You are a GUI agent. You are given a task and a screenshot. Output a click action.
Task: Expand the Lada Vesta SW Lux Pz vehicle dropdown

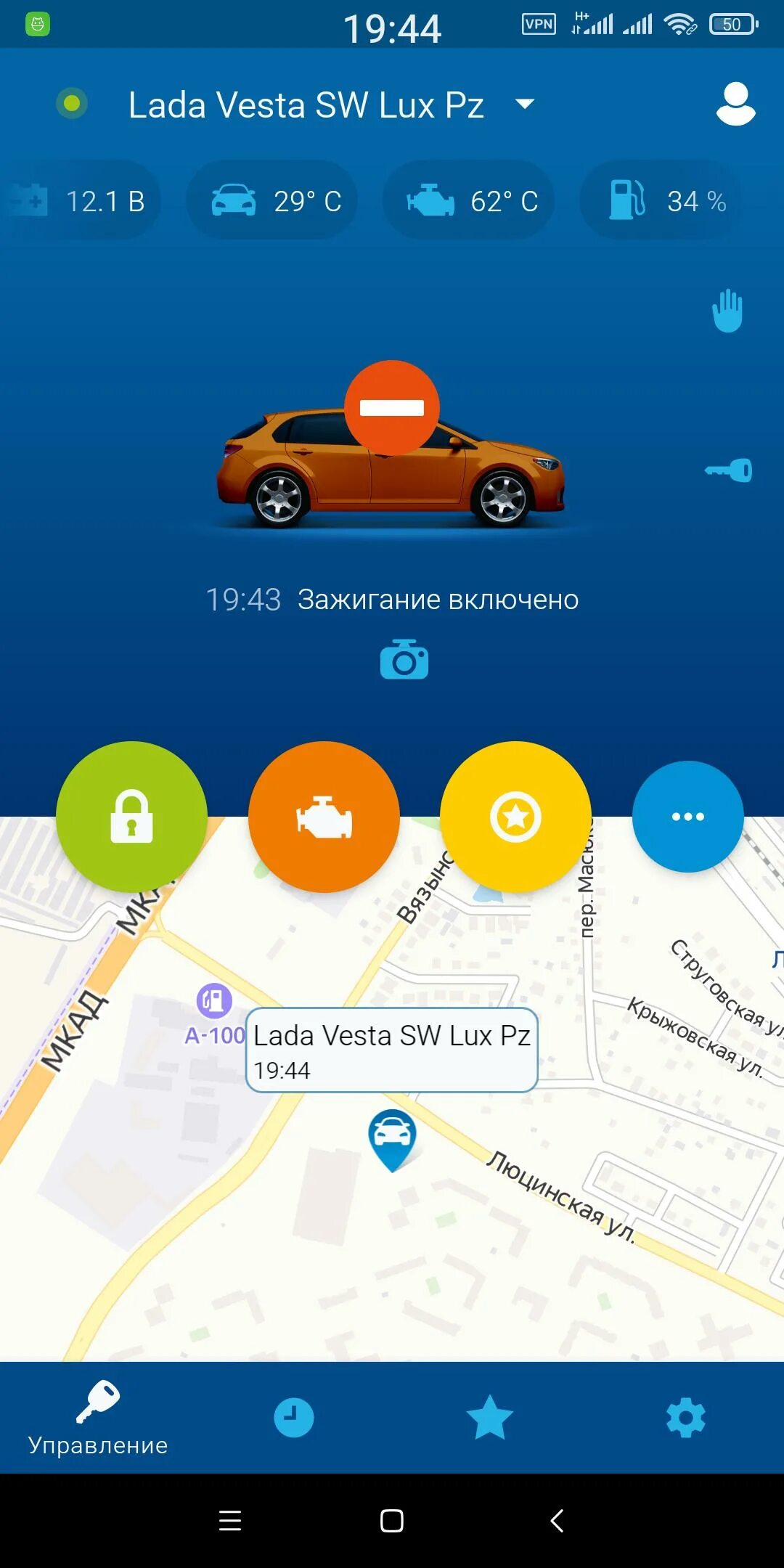524,104
